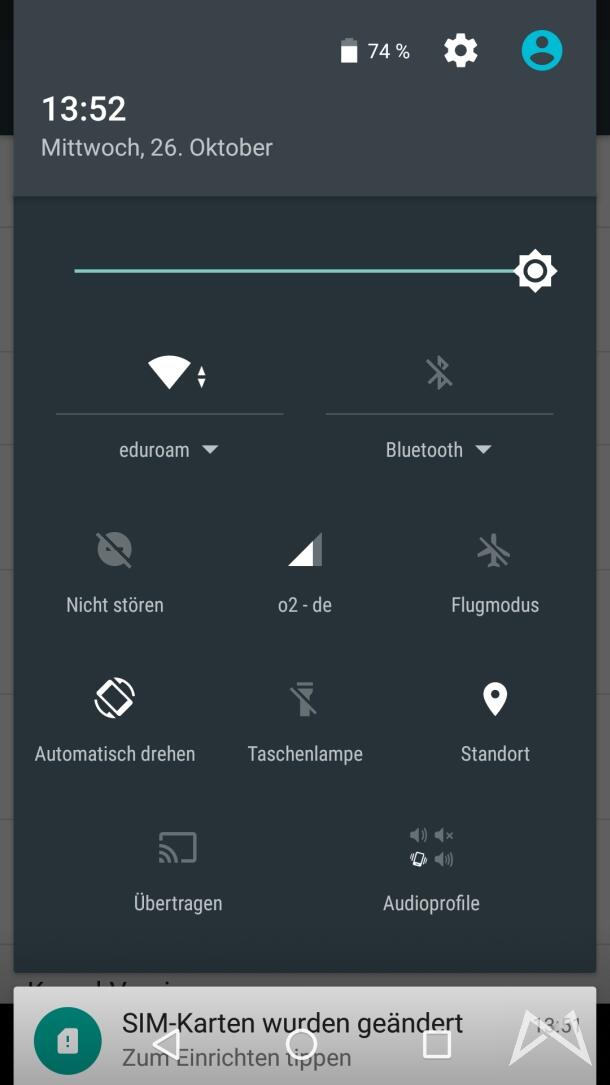Enable Flugmodus

(495, 550)
